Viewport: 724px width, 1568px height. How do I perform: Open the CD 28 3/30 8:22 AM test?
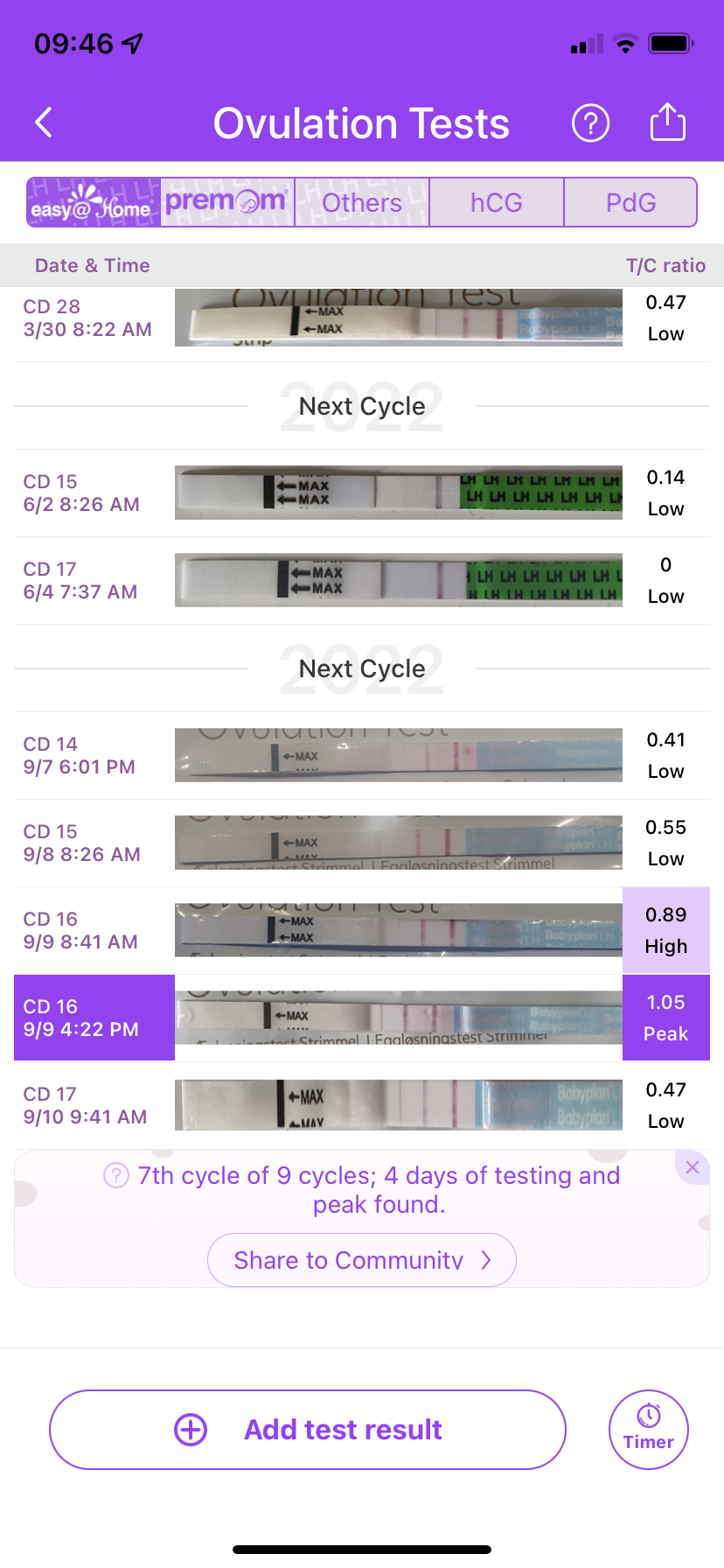coord(362,318)
